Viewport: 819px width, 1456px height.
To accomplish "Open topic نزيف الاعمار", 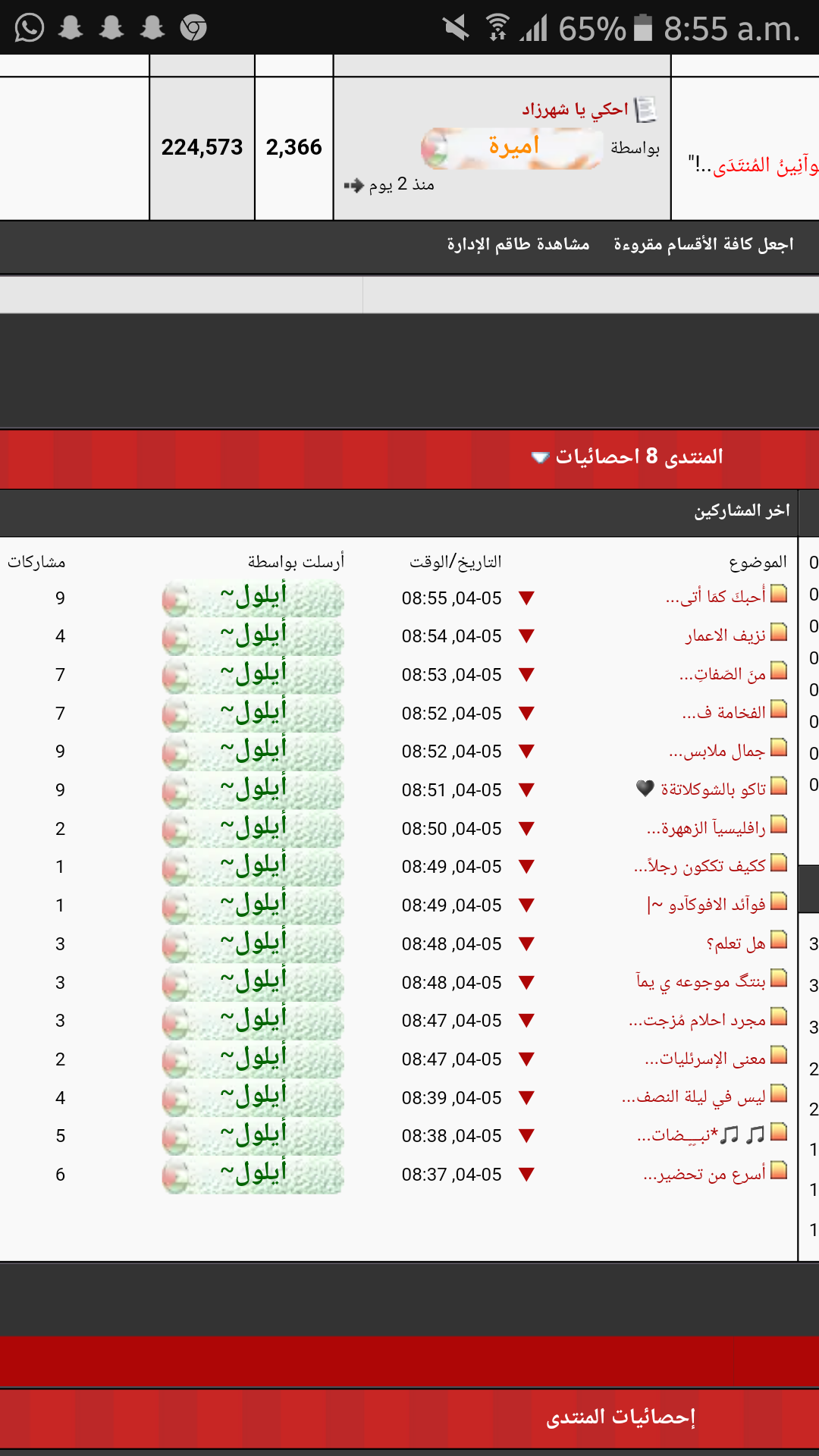I will pos(726,635).
